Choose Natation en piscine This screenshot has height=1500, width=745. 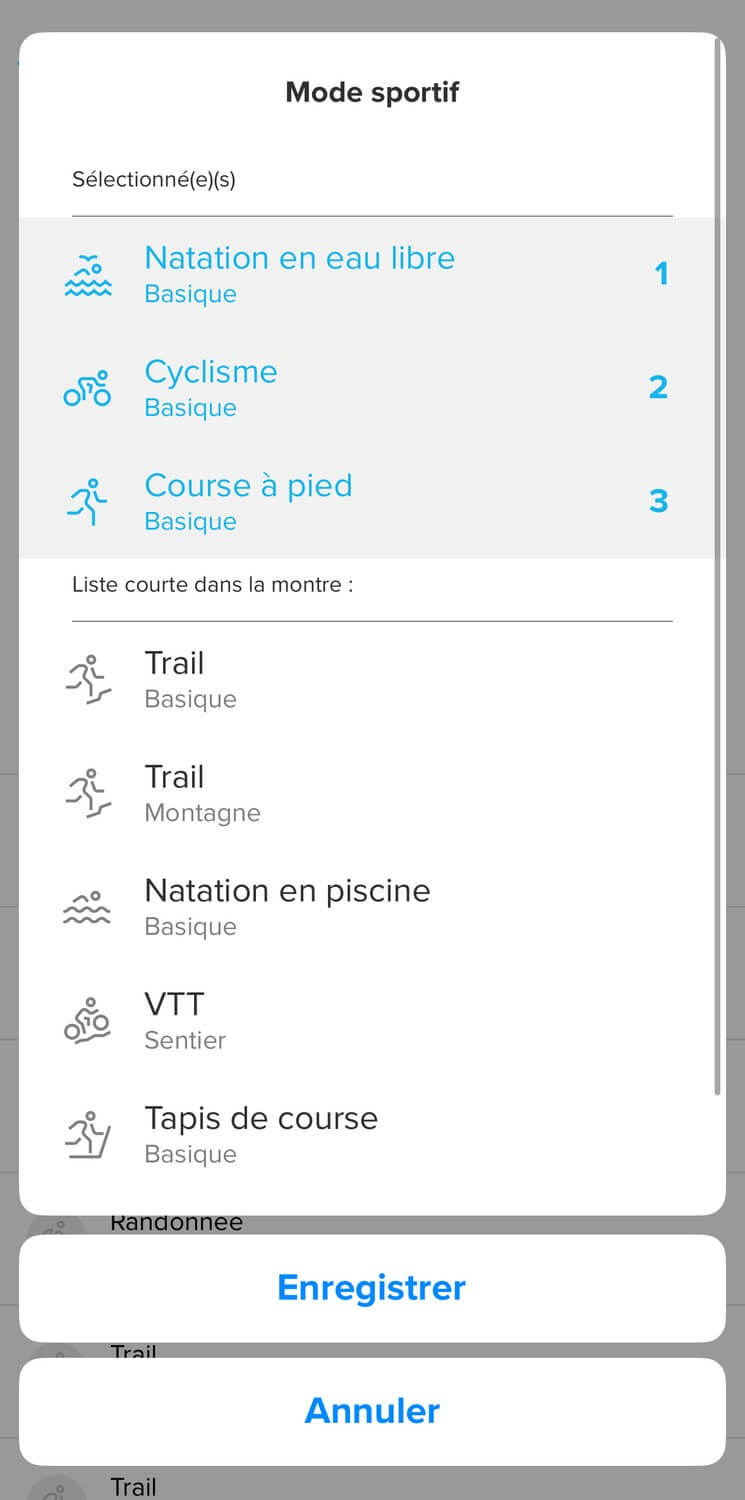click(x=372, y=907)
